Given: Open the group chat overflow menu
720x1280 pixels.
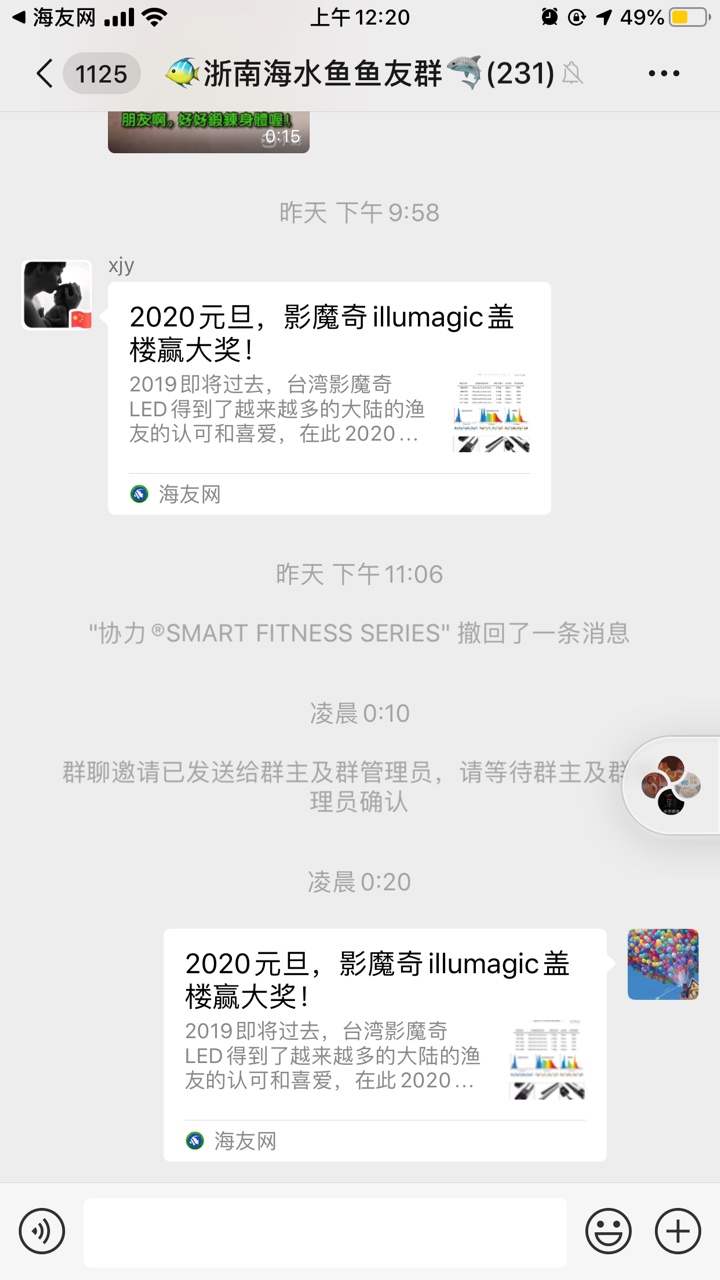Looking at the screenshot, I should (x=664, y=74).
